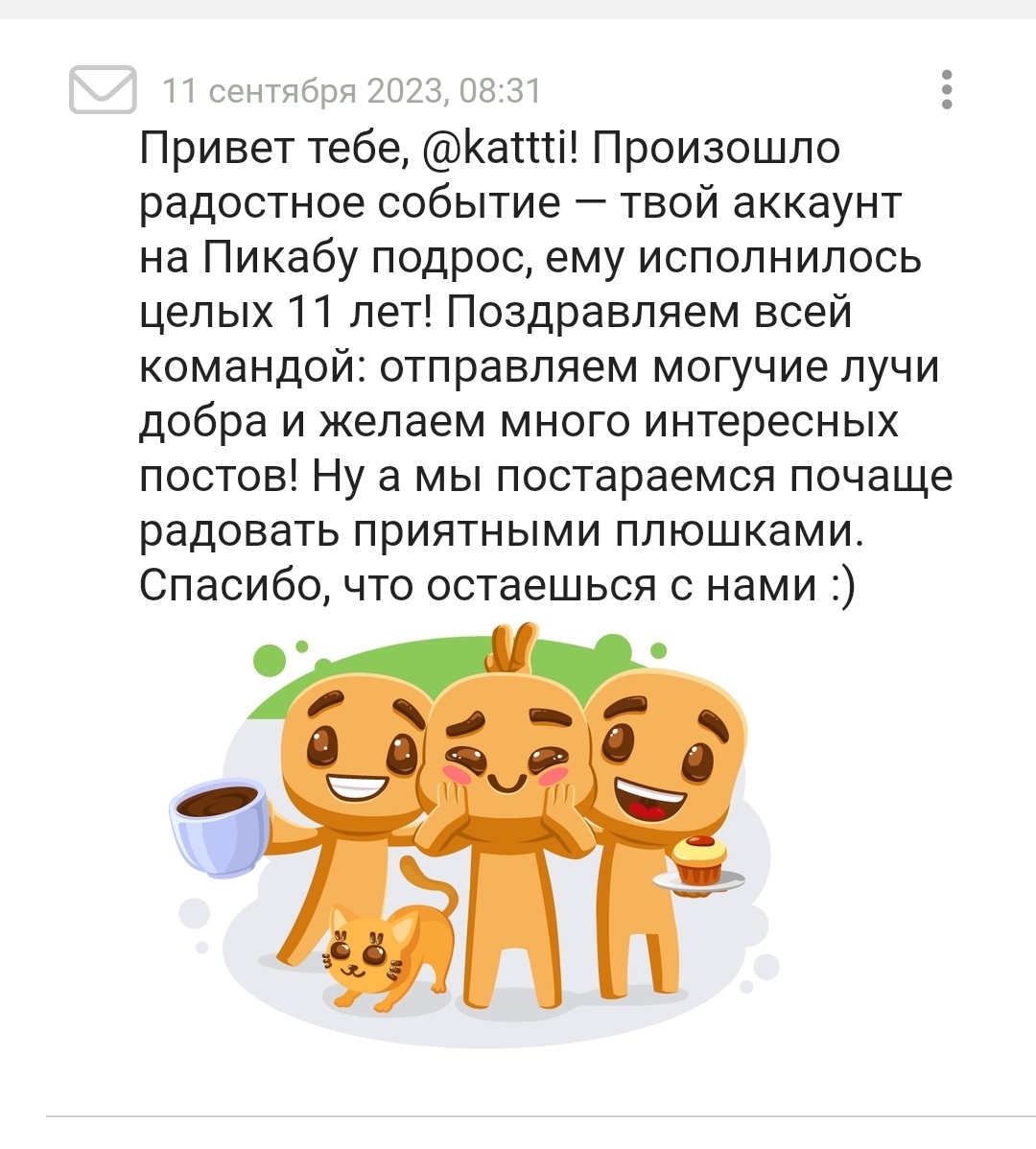Image resolution: width=1036 pixels, height=1149 pixels.
Task: Open the message's three-dot overflow menu
Action: point(947,89)
